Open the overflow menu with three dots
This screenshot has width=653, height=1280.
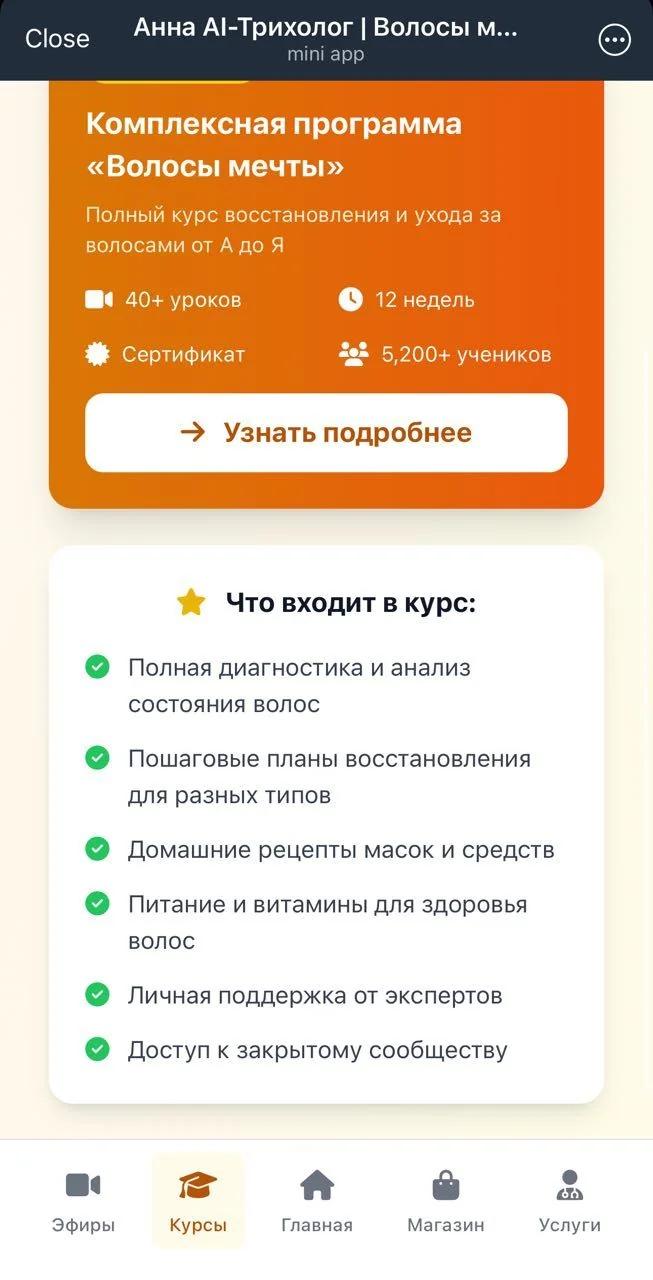tap(614, 40)
